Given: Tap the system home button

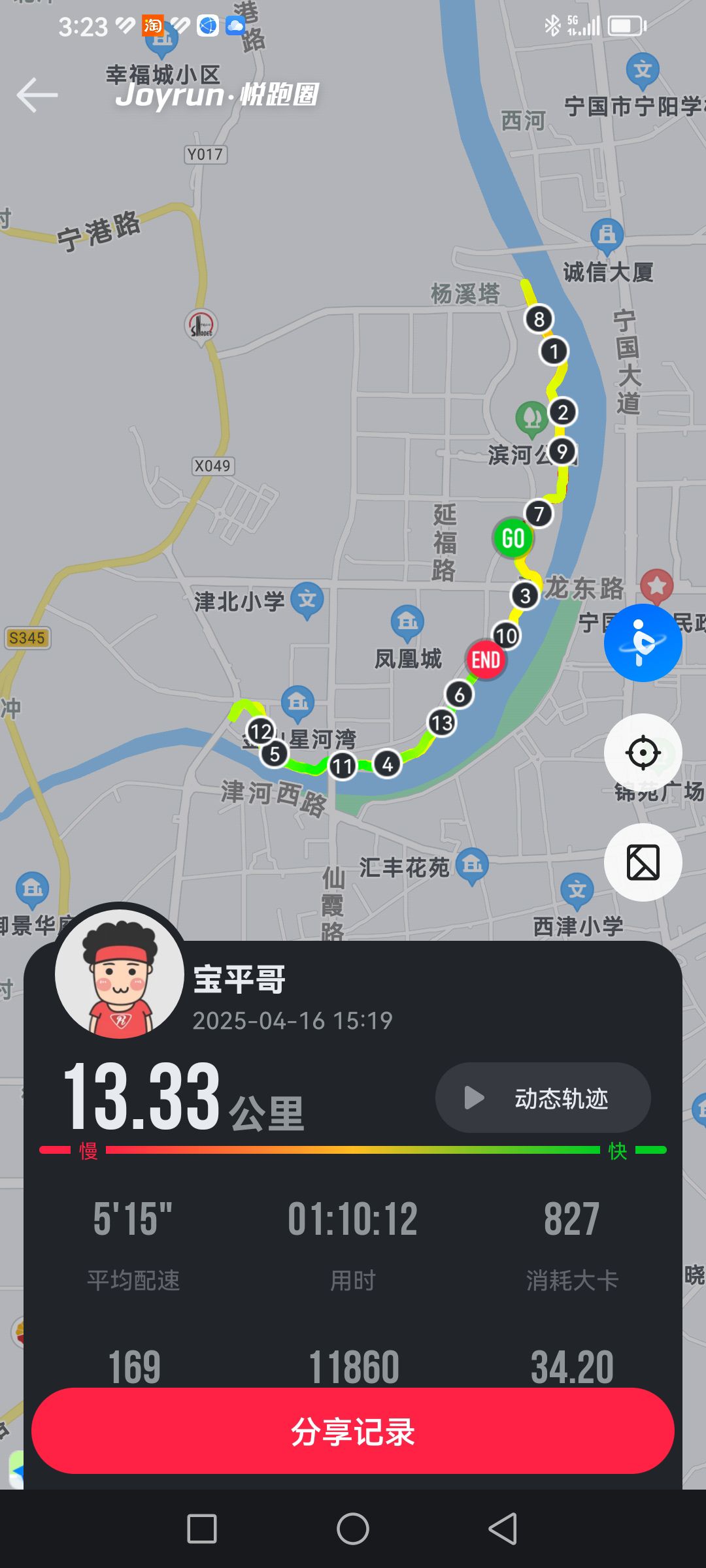Looking at the screenshot, I should (353, 1529).
